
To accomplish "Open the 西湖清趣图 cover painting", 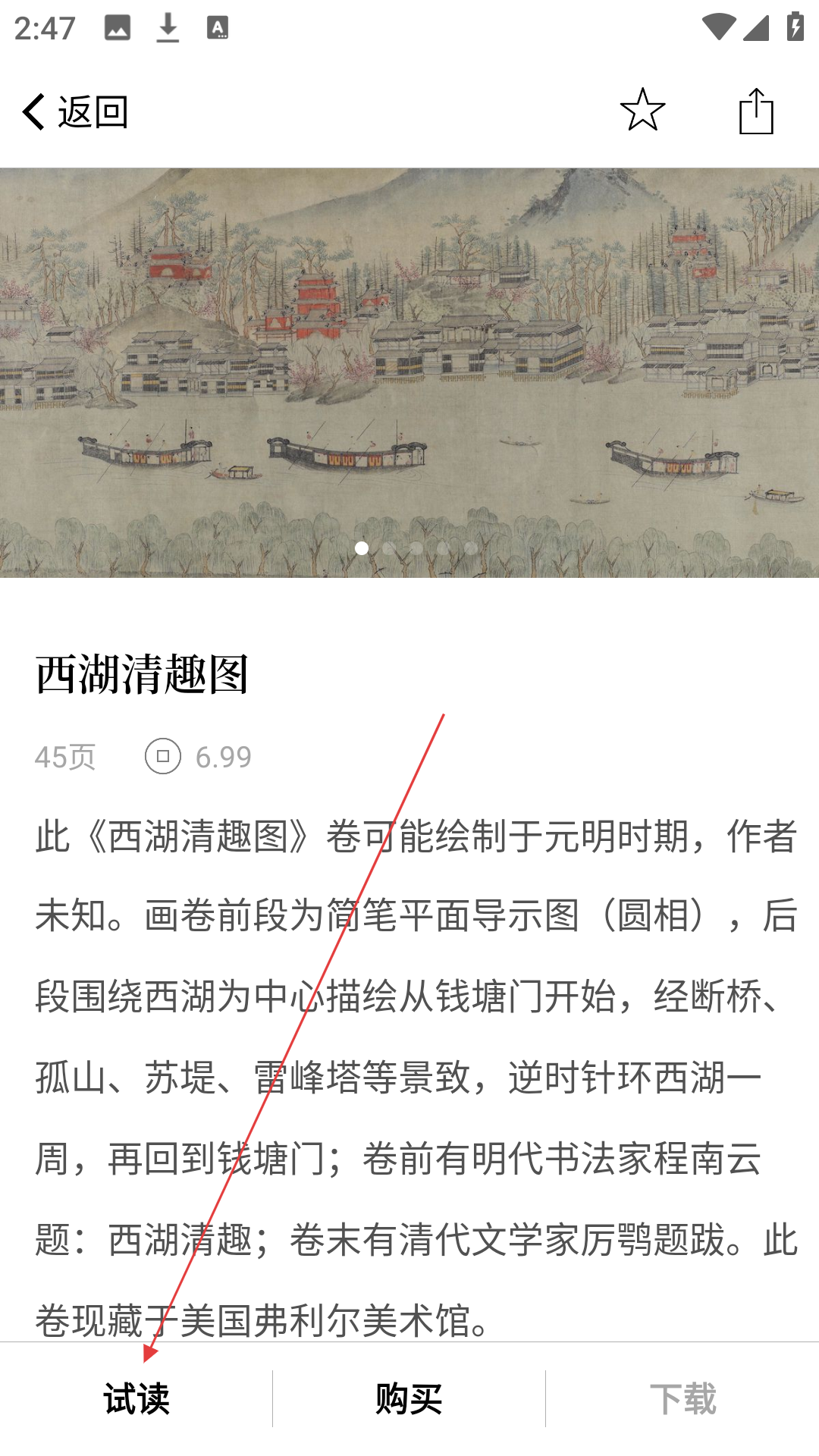I will pos(409,372).
